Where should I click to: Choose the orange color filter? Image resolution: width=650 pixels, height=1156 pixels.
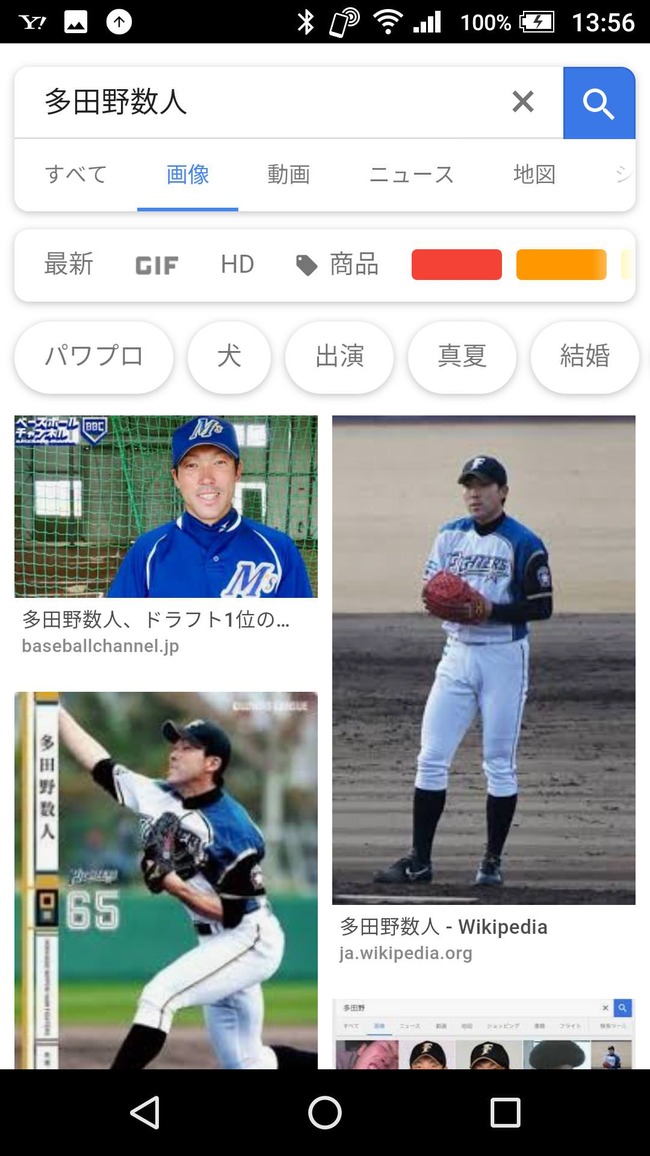(x=561, y=265)
